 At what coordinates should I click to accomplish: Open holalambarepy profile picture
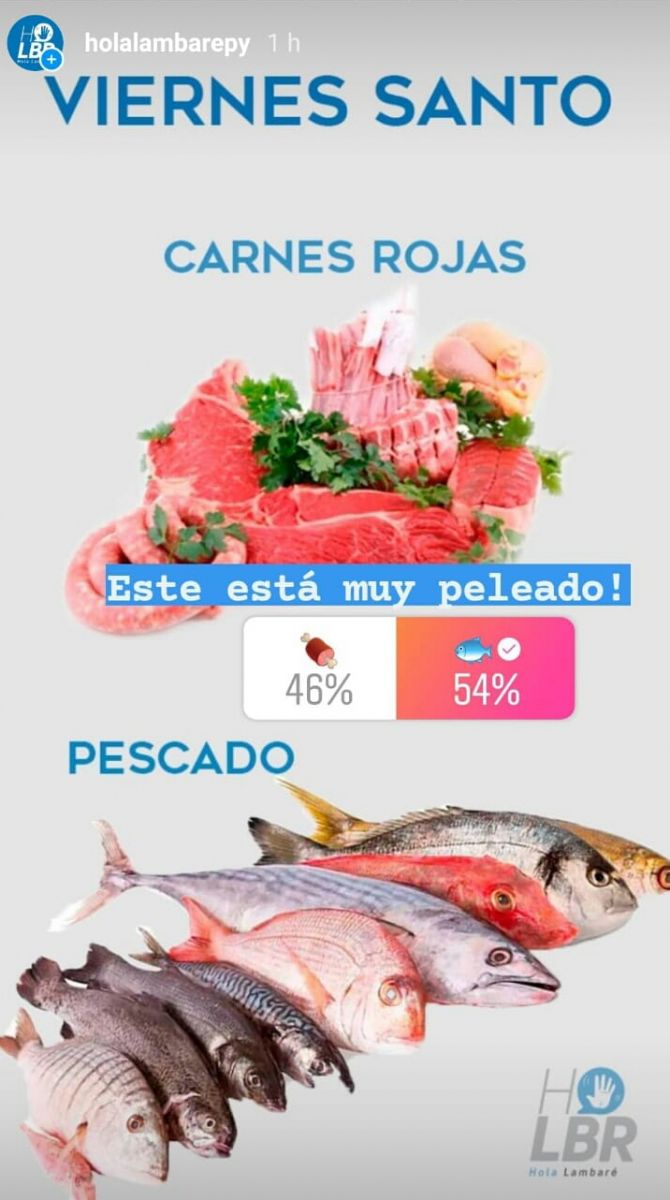coord(34,43)
